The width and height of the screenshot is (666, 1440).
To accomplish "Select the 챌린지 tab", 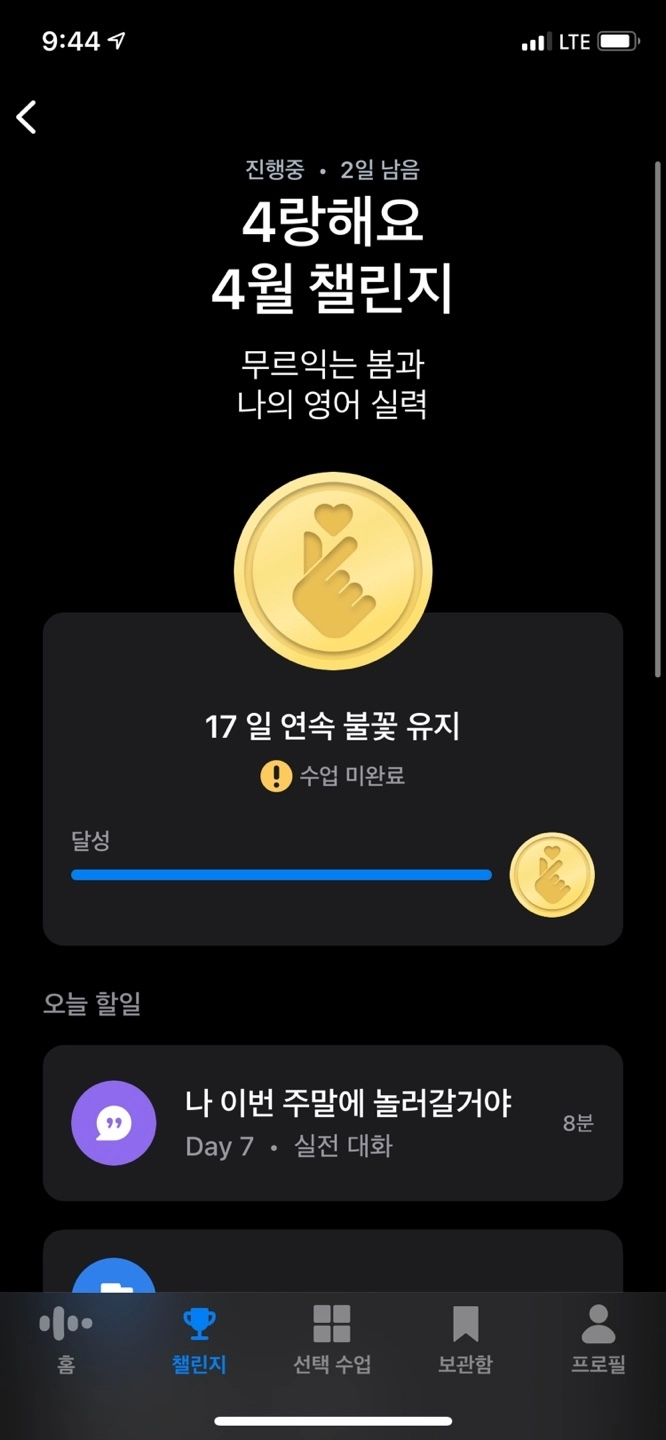I will tap(199, 1338).
